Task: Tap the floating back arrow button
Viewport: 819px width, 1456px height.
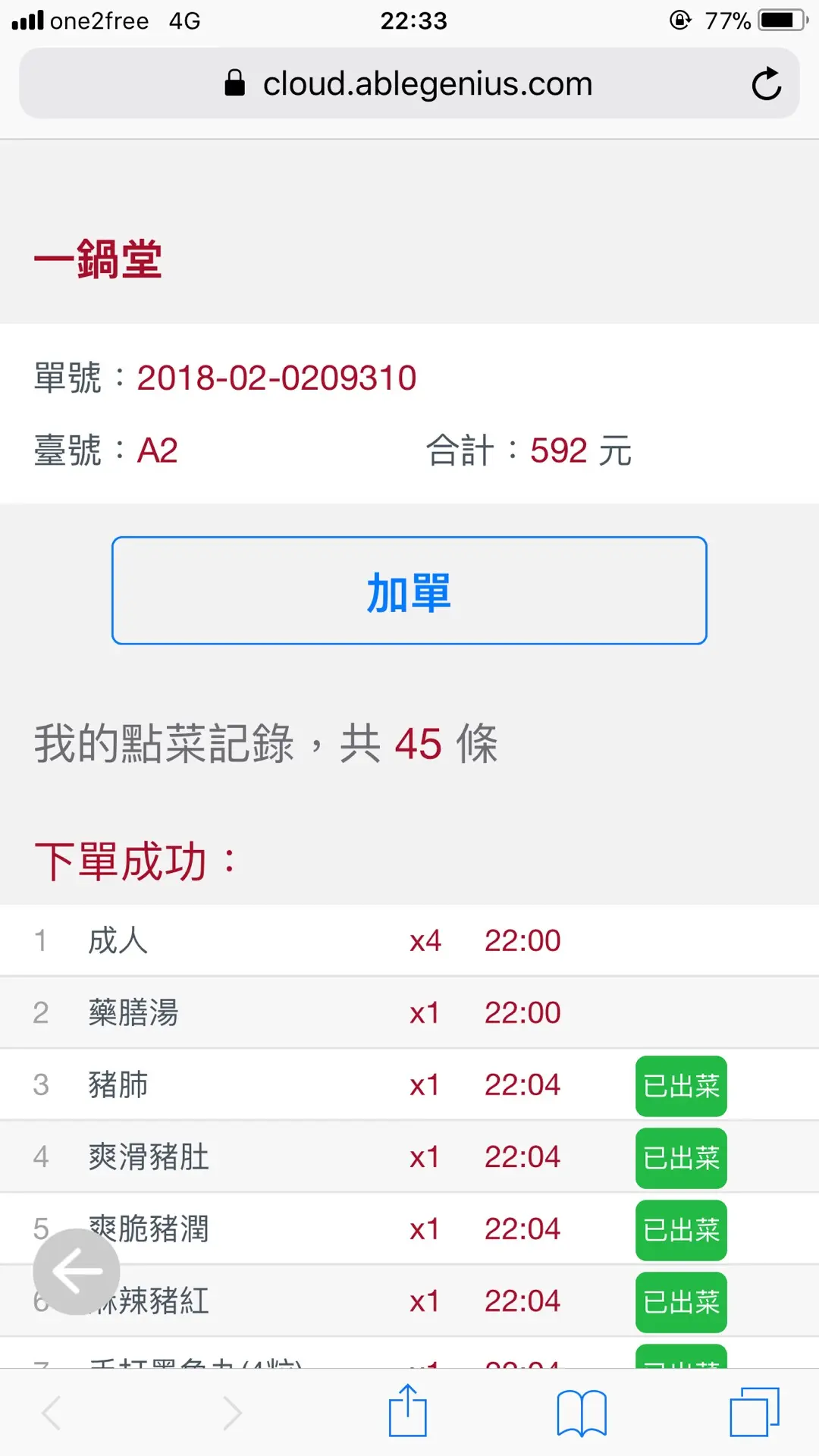Action: click(76, 1272)
